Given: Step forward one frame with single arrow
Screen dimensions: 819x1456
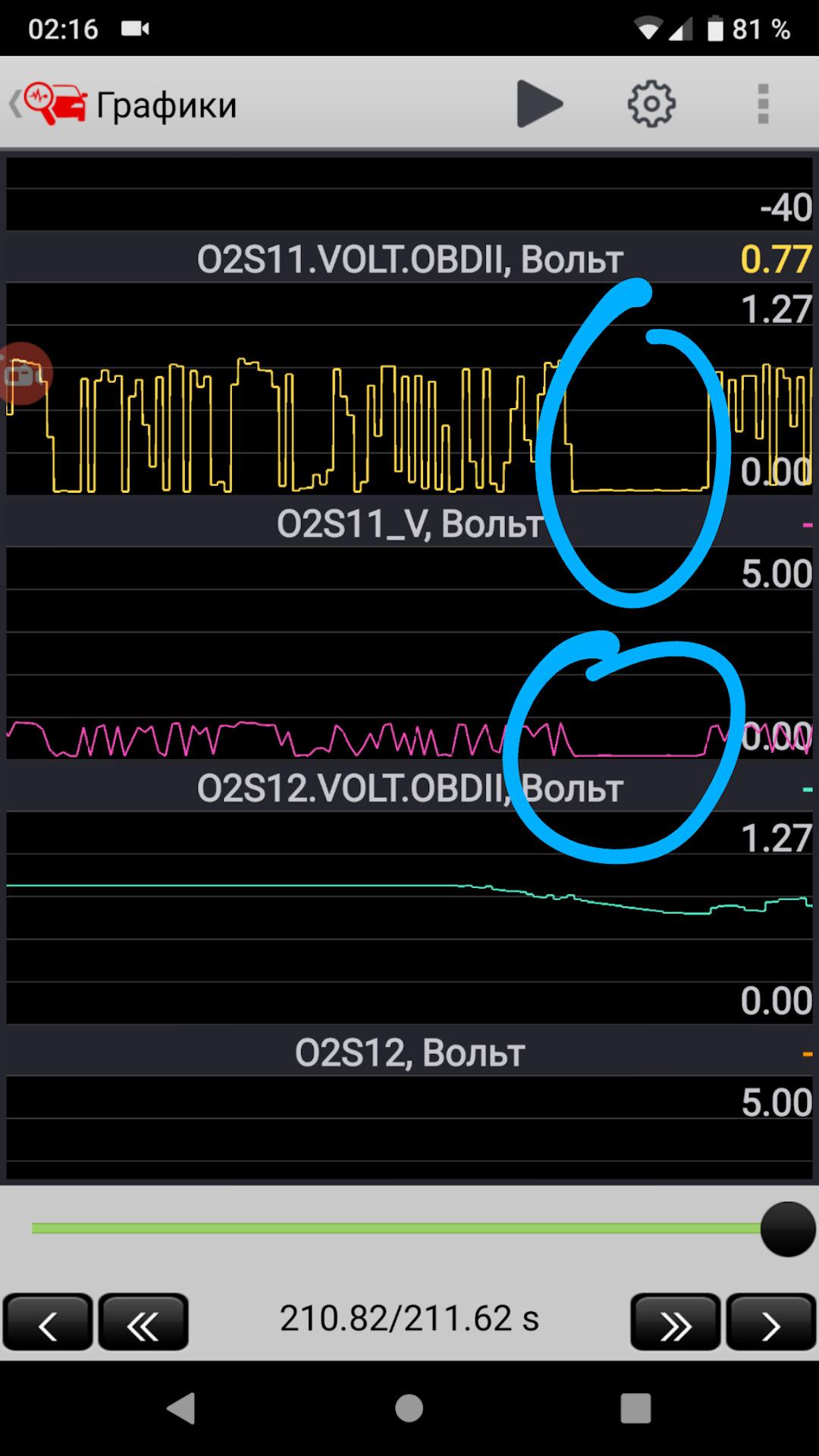Looking at the screenshot, I should tap(771, 1322).
